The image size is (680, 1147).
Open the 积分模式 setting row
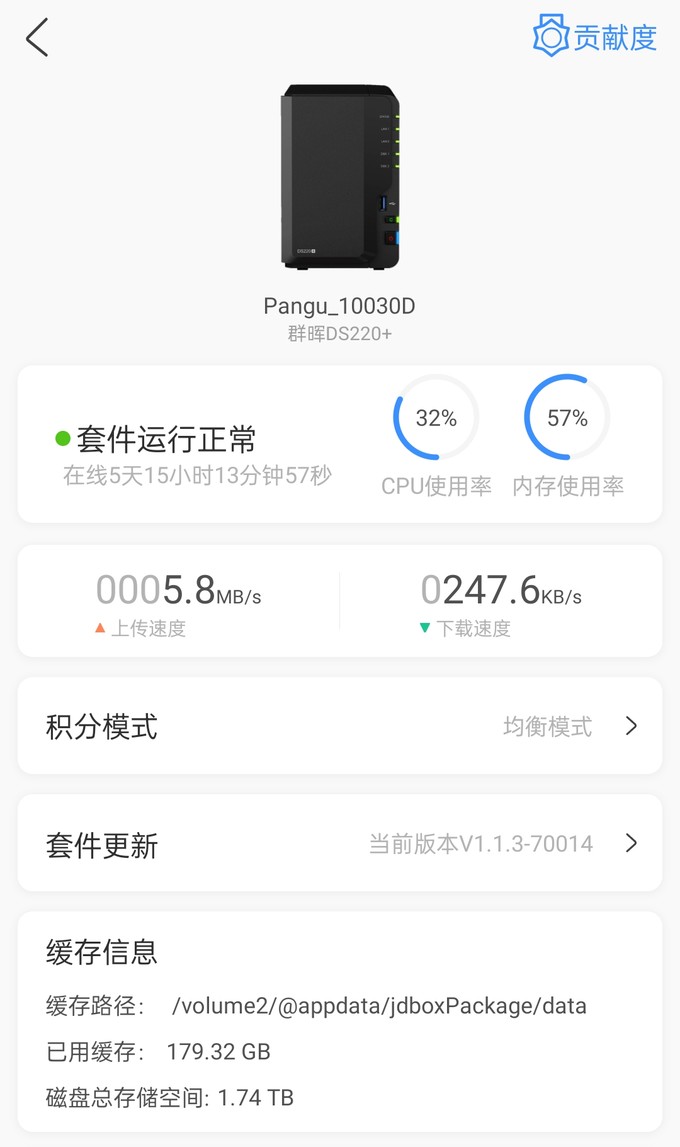pos(339,726)
